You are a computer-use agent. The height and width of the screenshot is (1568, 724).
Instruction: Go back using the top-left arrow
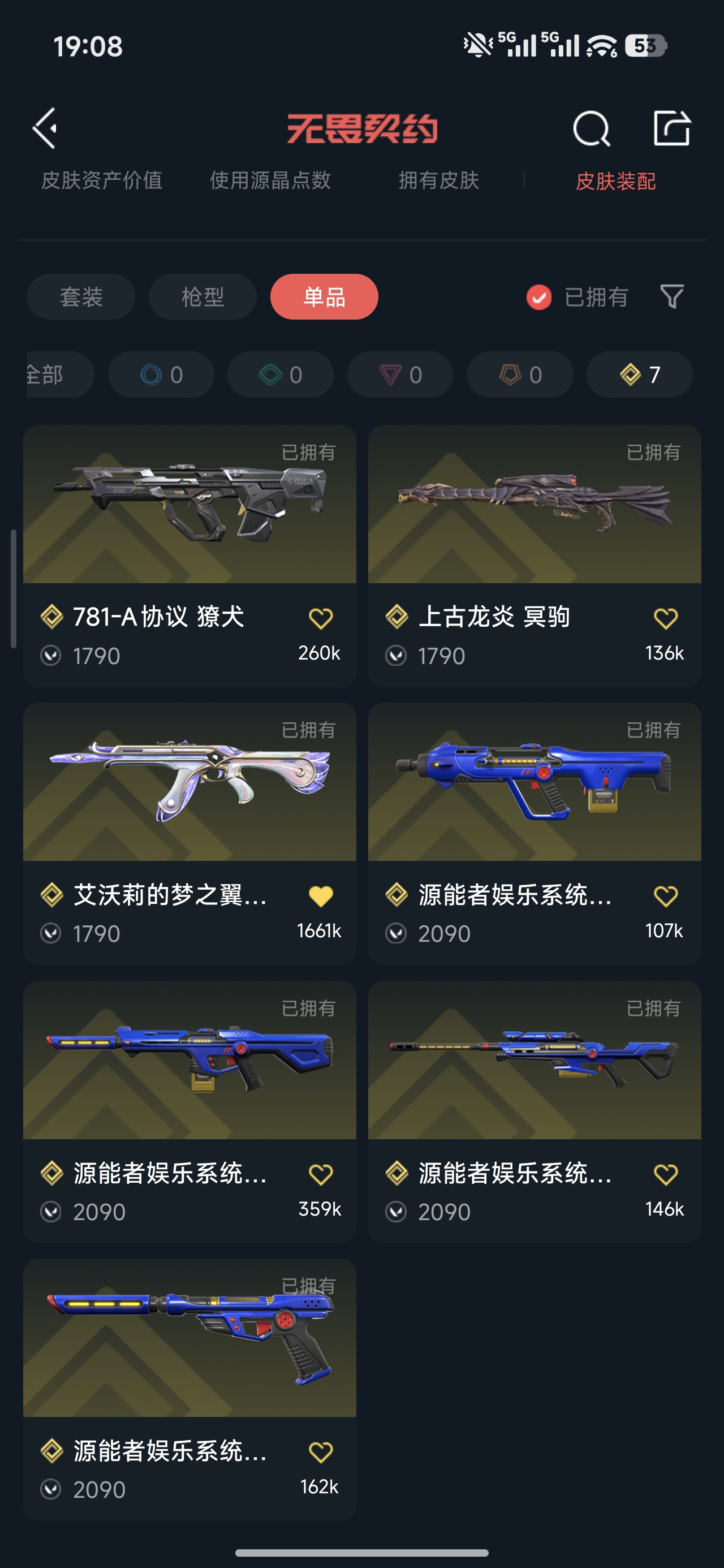[x=46, y=128]
